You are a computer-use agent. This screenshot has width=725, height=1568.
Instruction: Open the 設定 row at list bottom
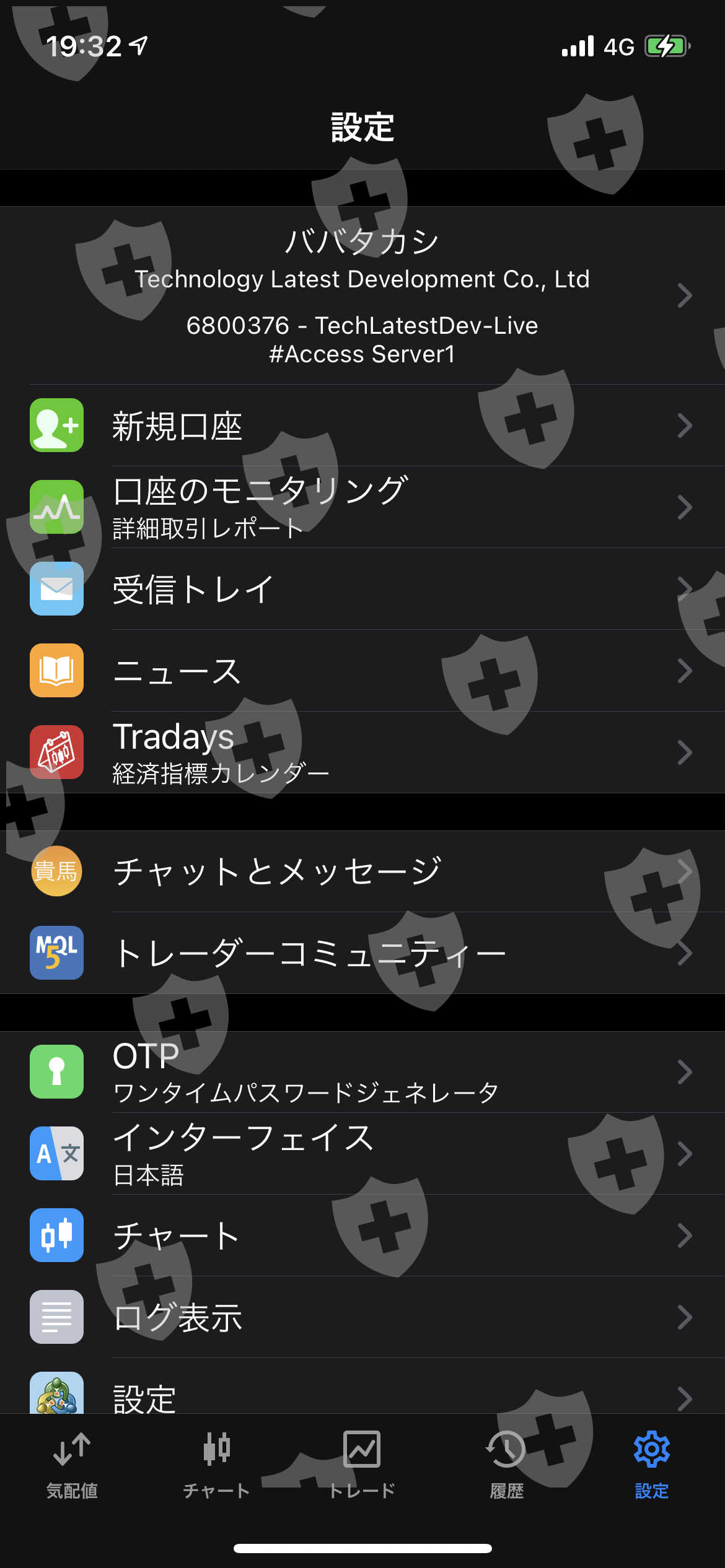click(362, 1387)
